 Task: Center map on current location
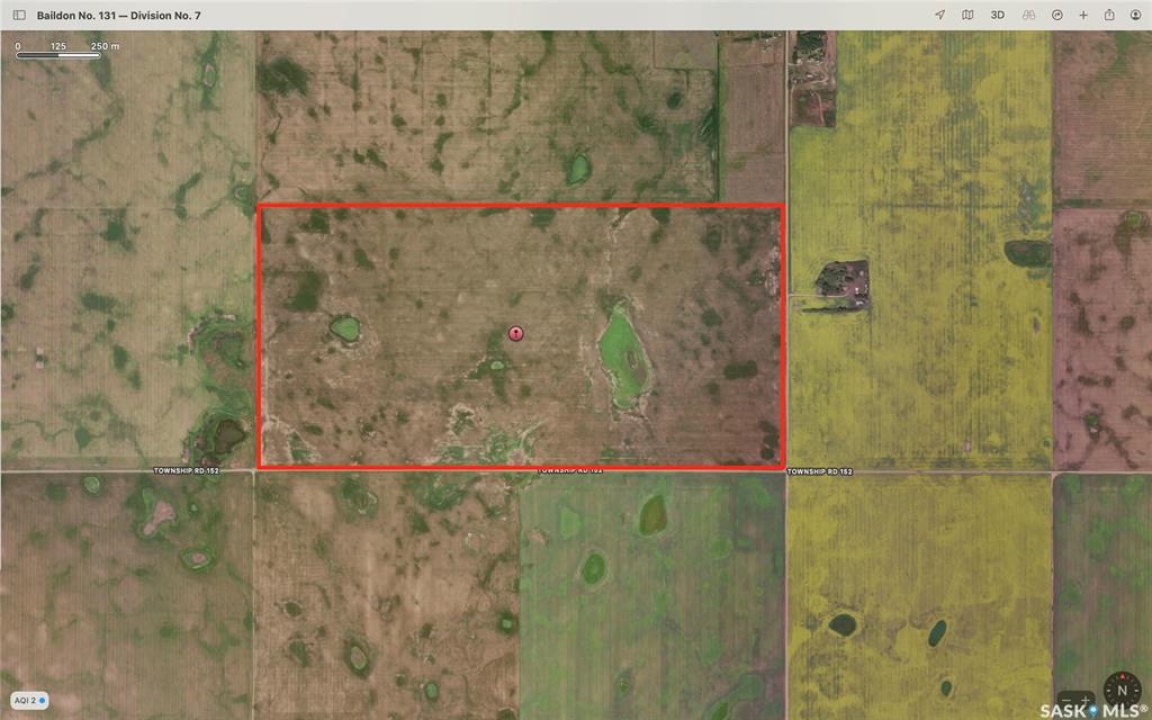click(940, 15)
